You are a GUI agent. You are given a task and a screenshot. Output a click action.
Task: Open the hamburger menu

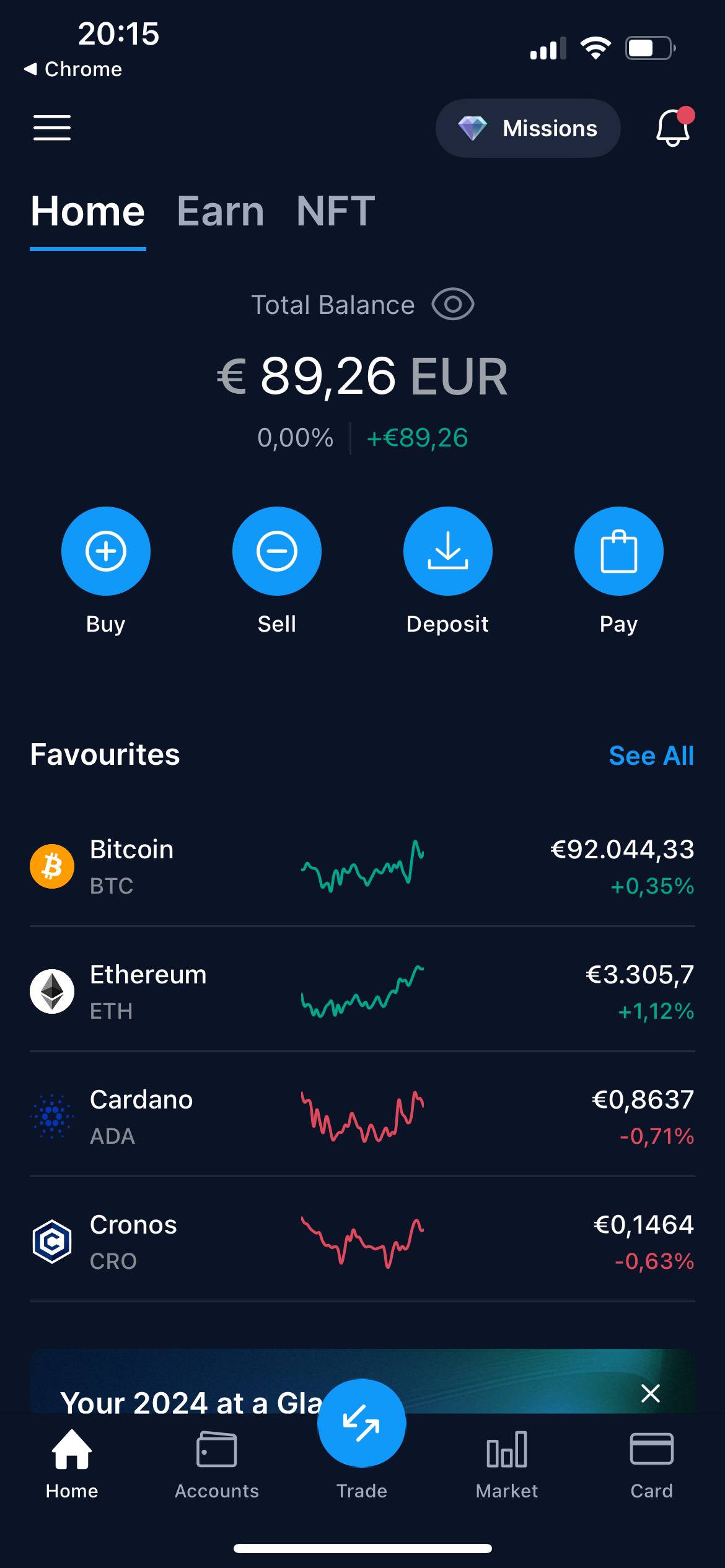pos(51,128)
